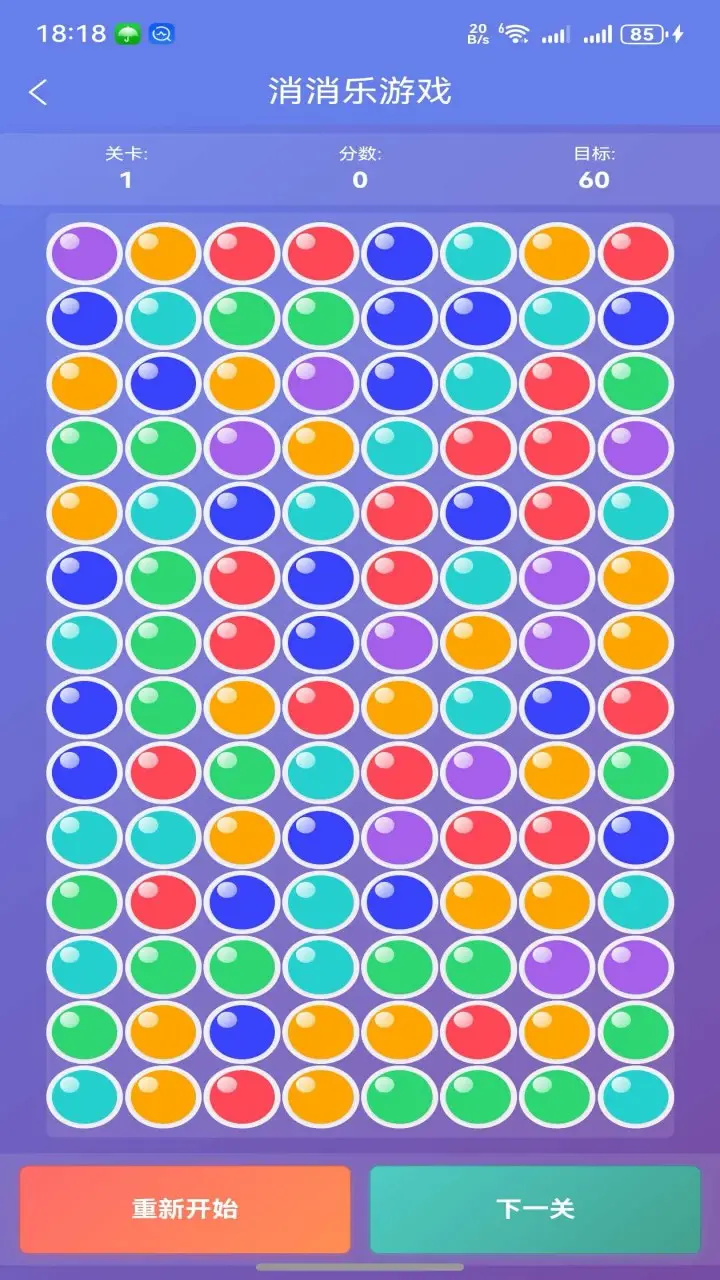Skip to next level via 下一关

point(535,1209)
